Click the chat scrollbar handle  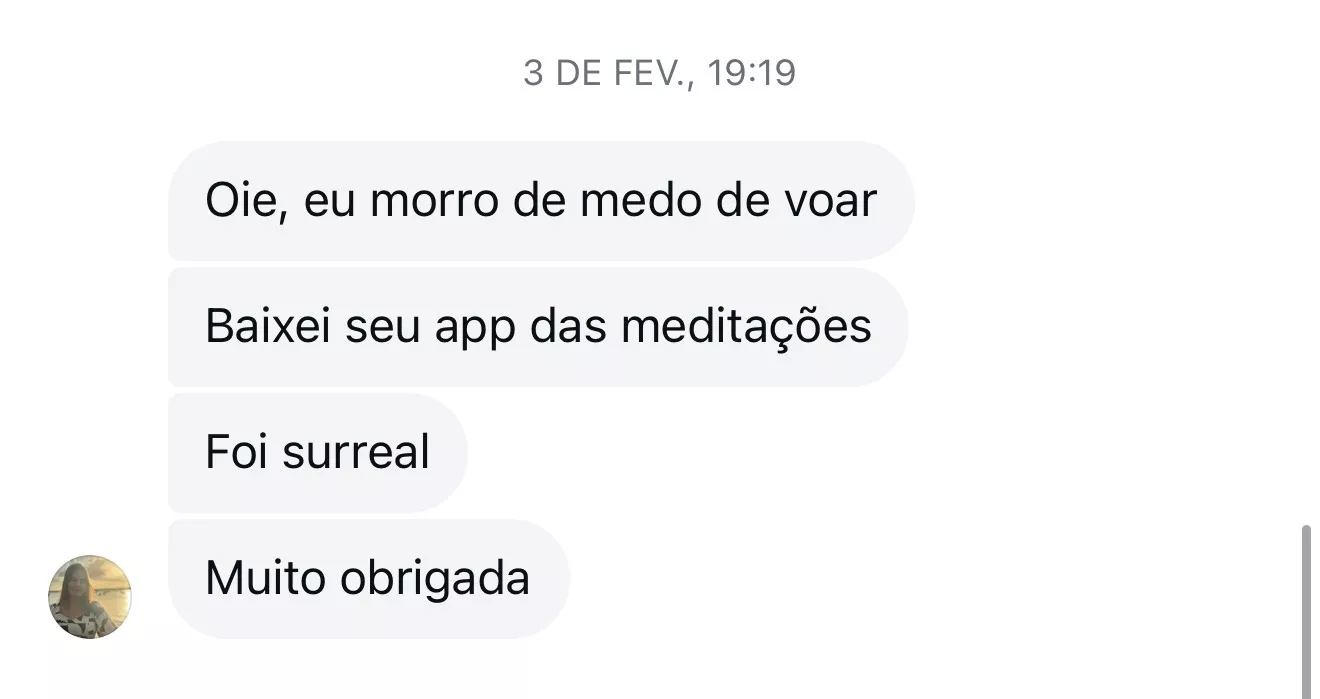coord(1306,611)
